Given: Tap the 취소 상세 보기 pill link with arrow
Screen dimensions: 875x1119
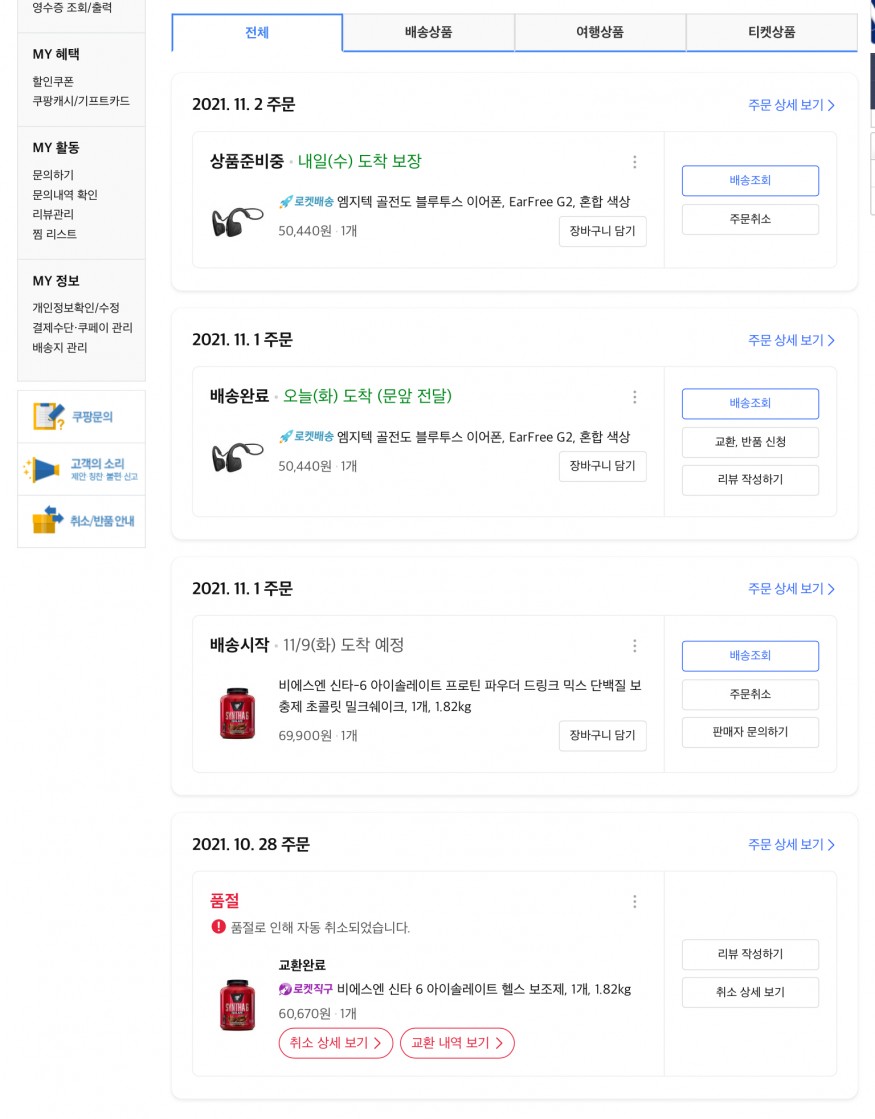Looking at the screenshot, I should click(335, 1043).
